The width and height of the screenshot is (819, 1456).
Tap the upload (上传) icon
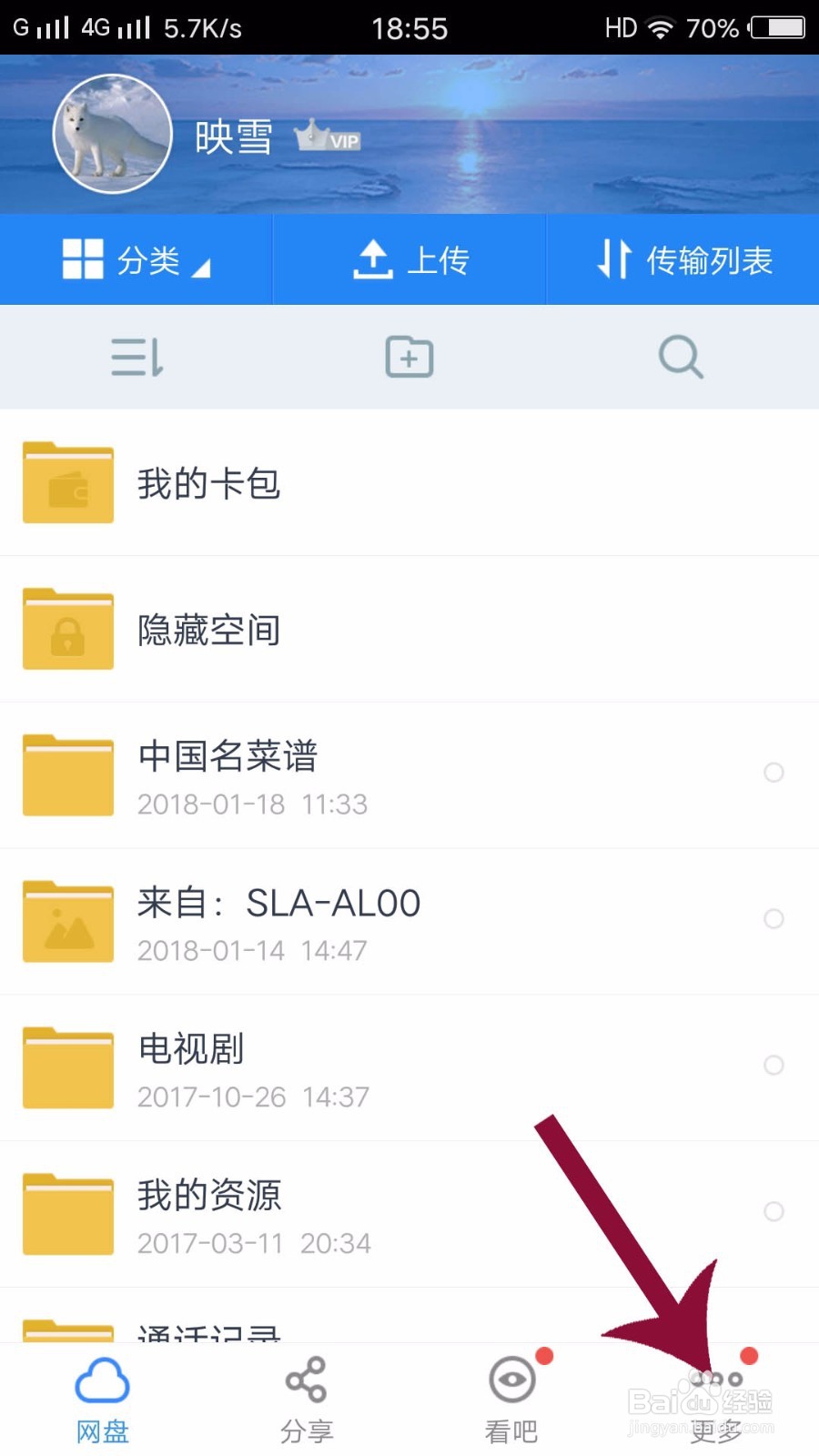374,259
